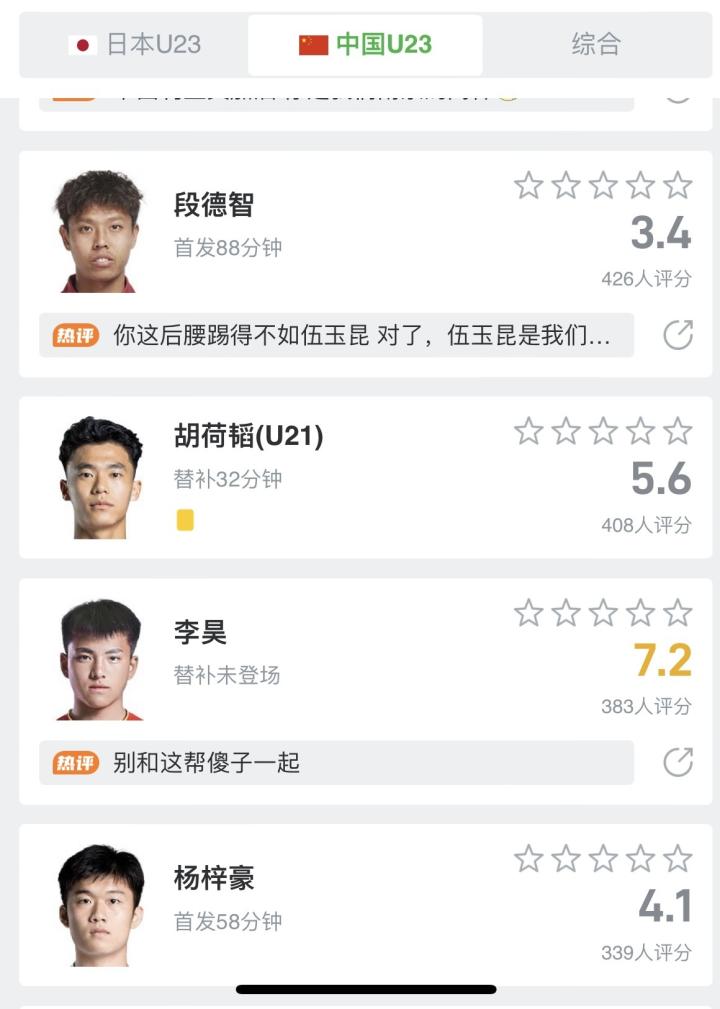Image resolution: width=720 pixels, height=1009 pixels.
Task: Share the hot comment on 段德智
Action: coord(678,336)
